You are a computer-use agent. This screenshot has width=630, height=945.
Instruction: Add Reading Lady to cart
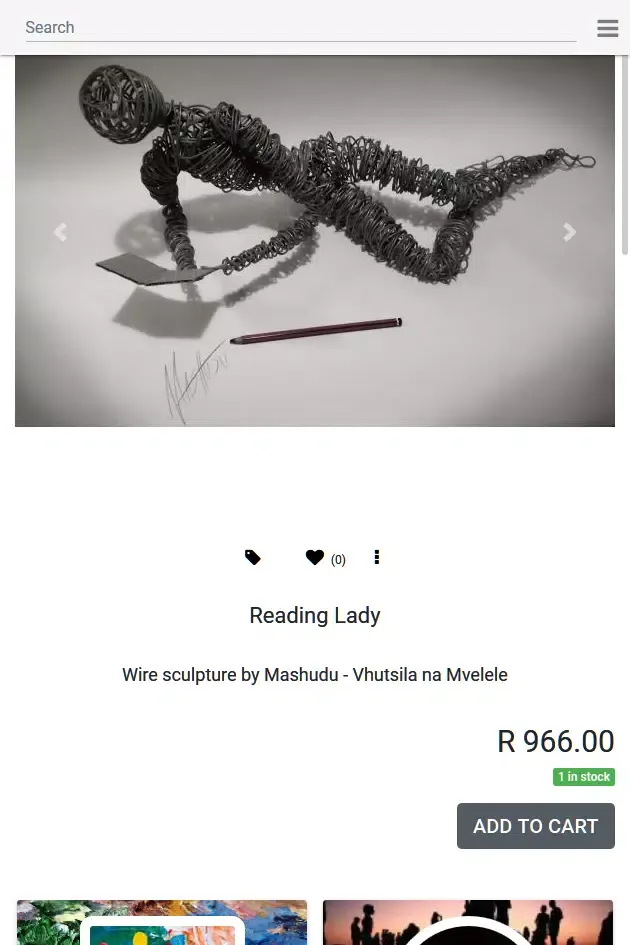[x=535, y=826]
